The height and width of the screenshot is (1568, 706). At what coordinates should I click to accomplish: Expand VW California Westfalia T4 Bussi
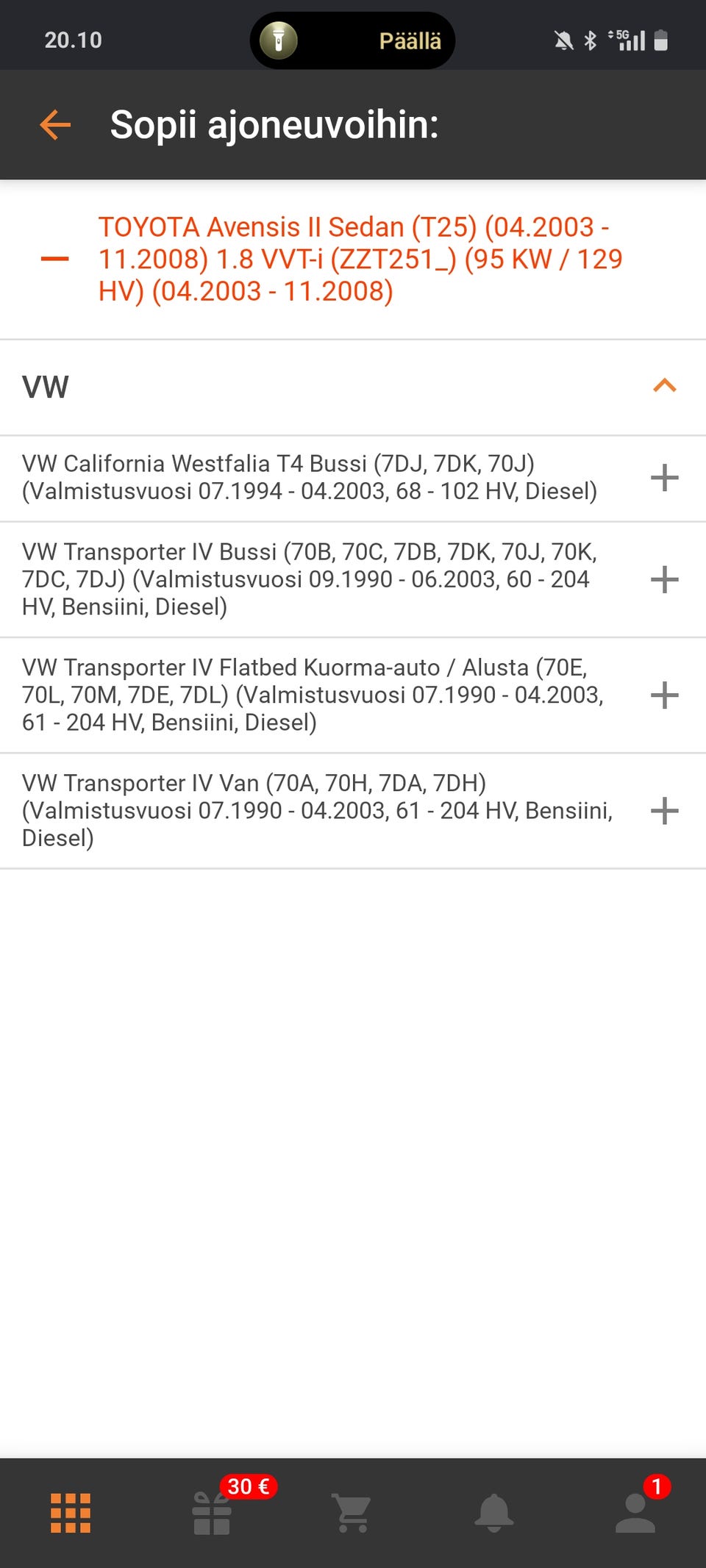tap(664, 478)
